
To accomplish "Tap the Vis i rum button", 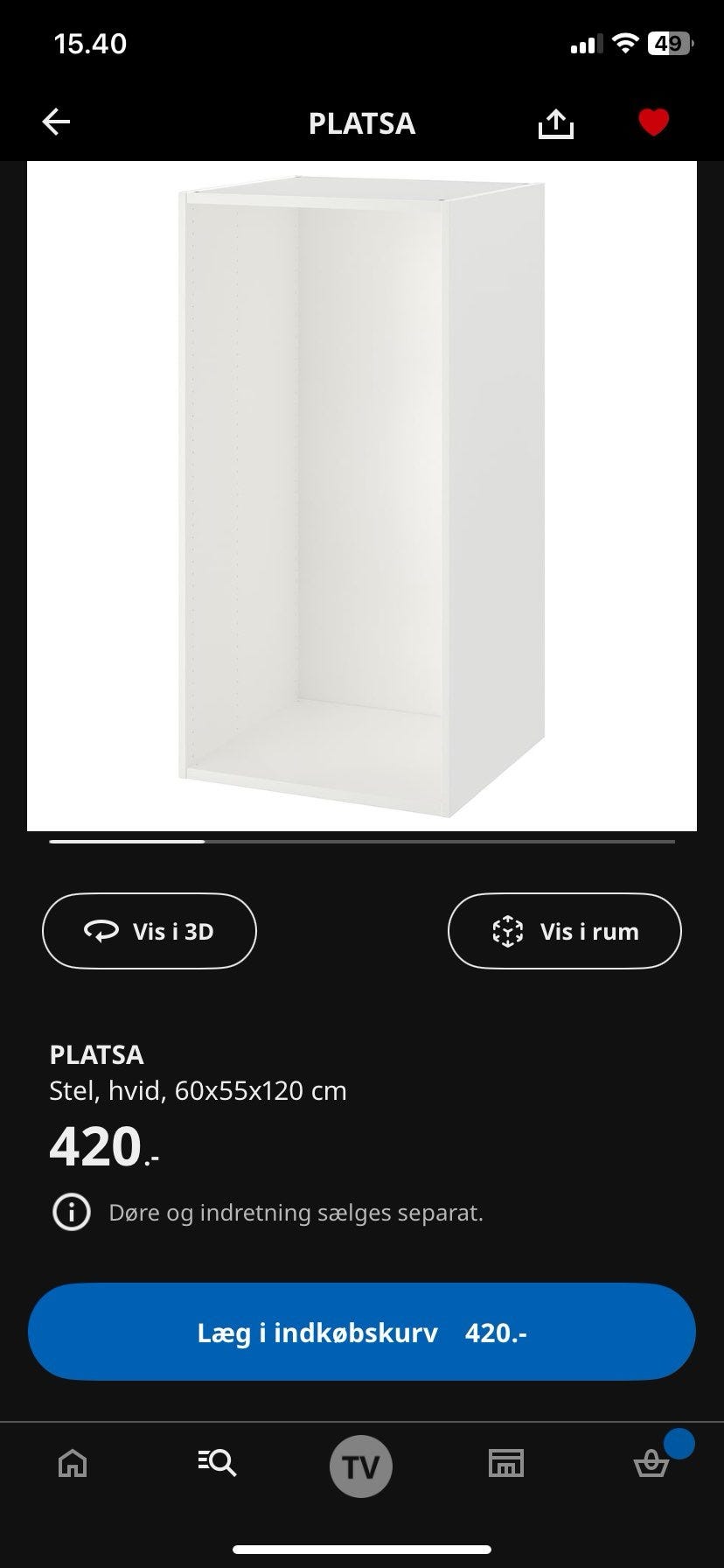I will pyautogui.click(x=564, y=931).
